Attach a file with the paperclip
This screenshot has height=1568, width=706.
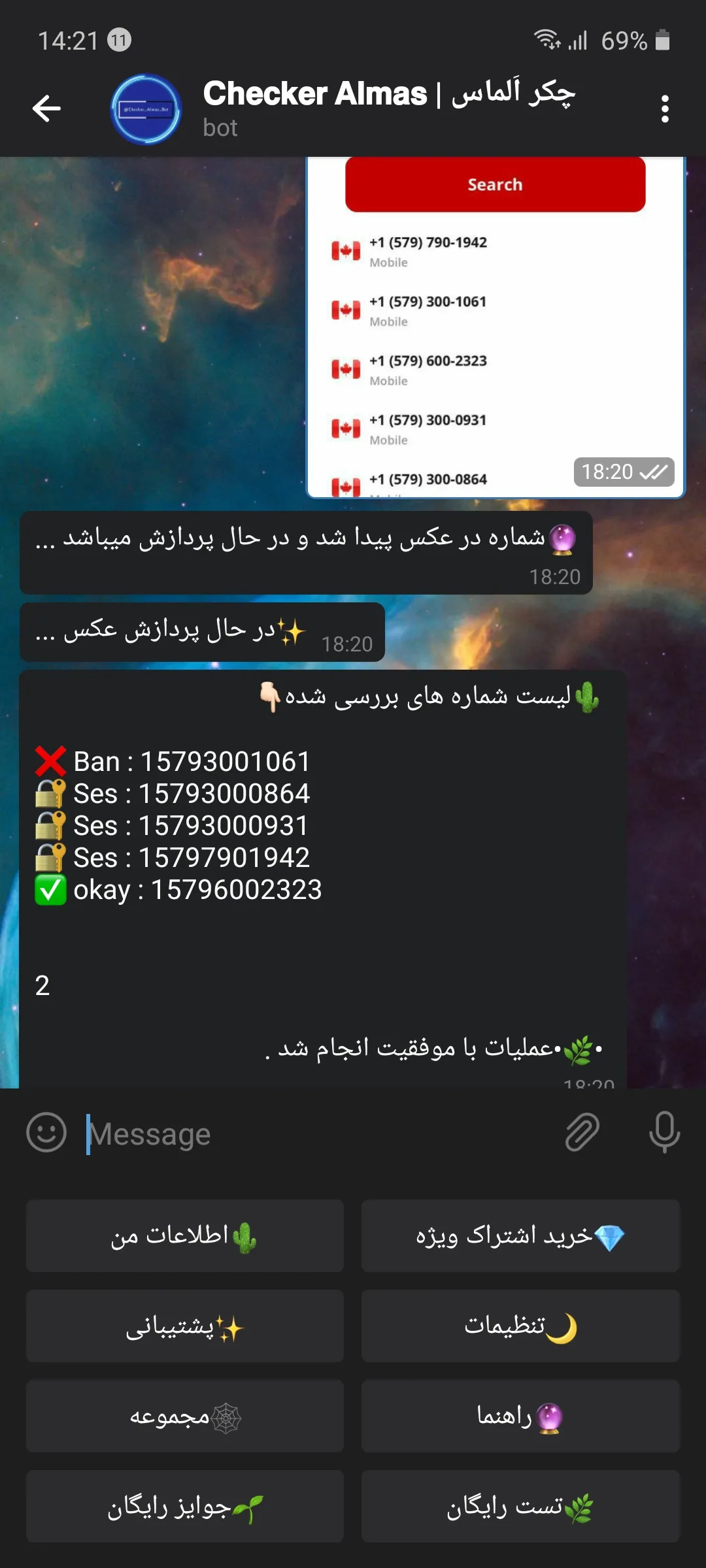(582, 1132)
